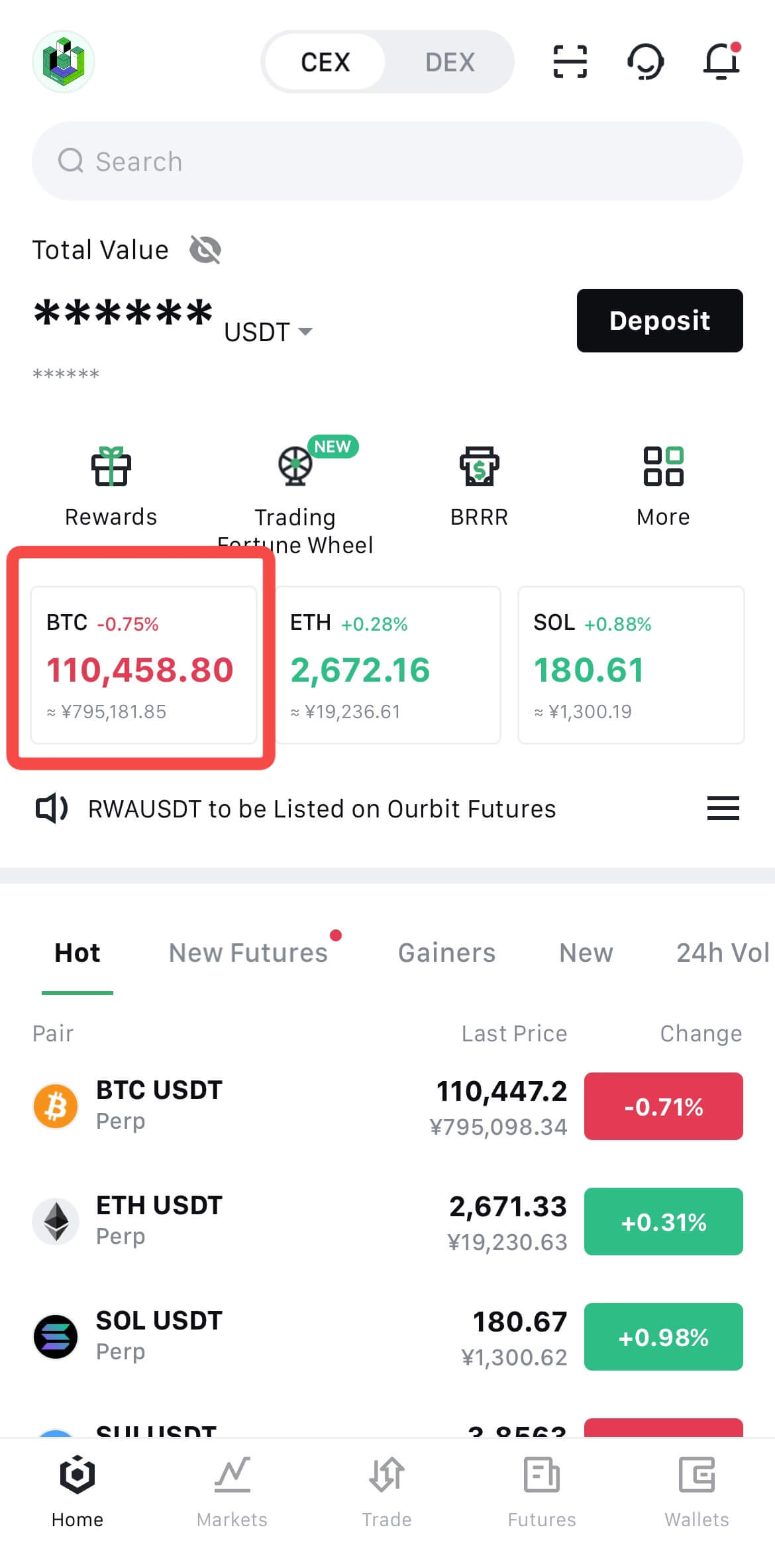Open the BTC price card
The height and width of the screenshot is (1568, 775).
coord(144,665)
